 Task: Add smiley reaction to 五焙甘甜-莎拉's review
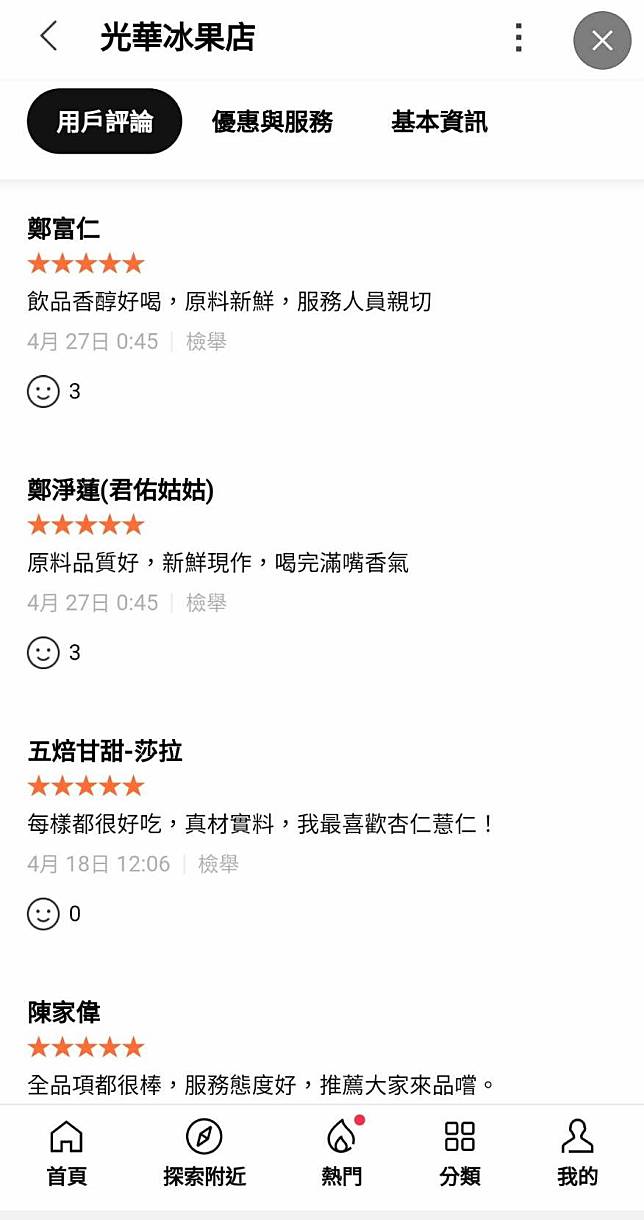click(43, 914)
